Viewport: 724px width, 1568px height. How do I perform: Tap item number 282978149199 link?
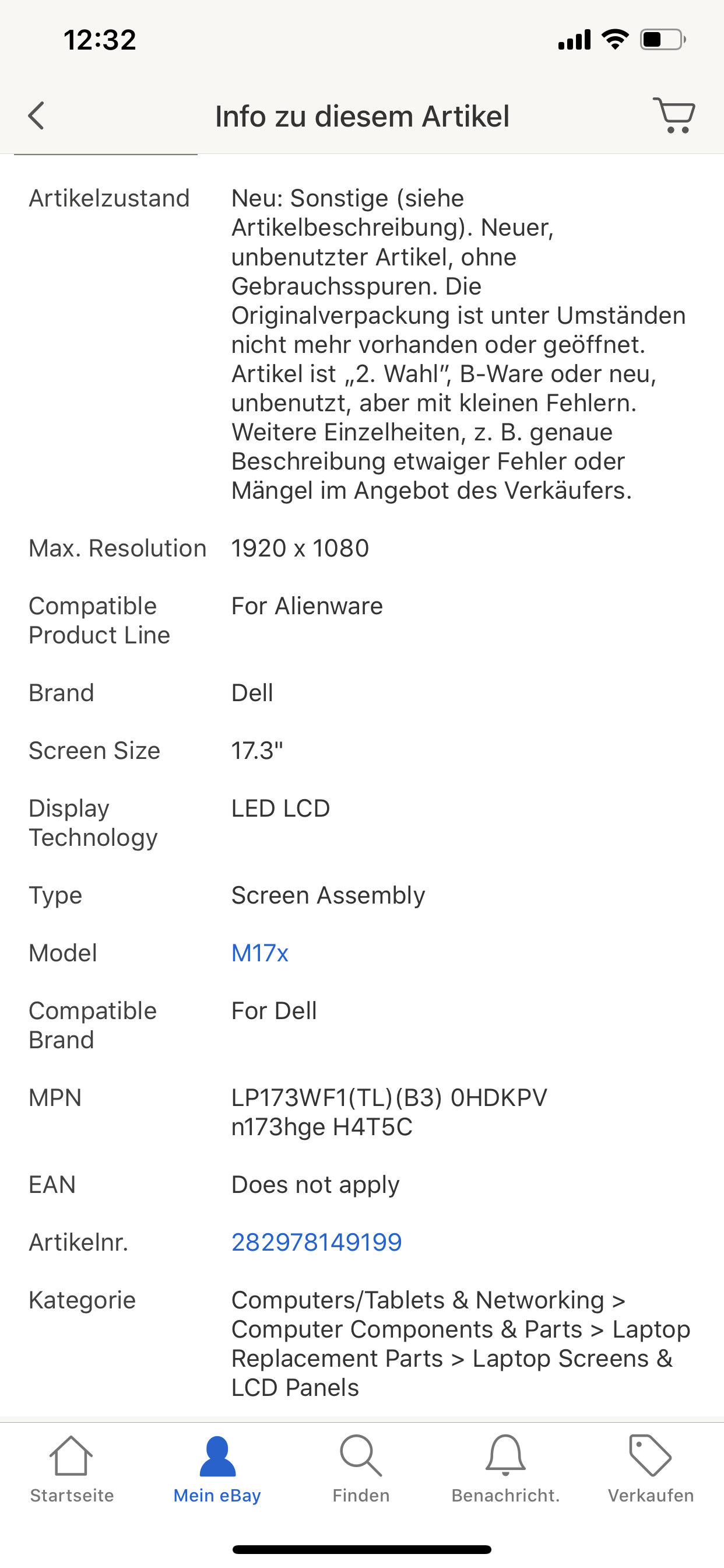(x=317, y=1242)
